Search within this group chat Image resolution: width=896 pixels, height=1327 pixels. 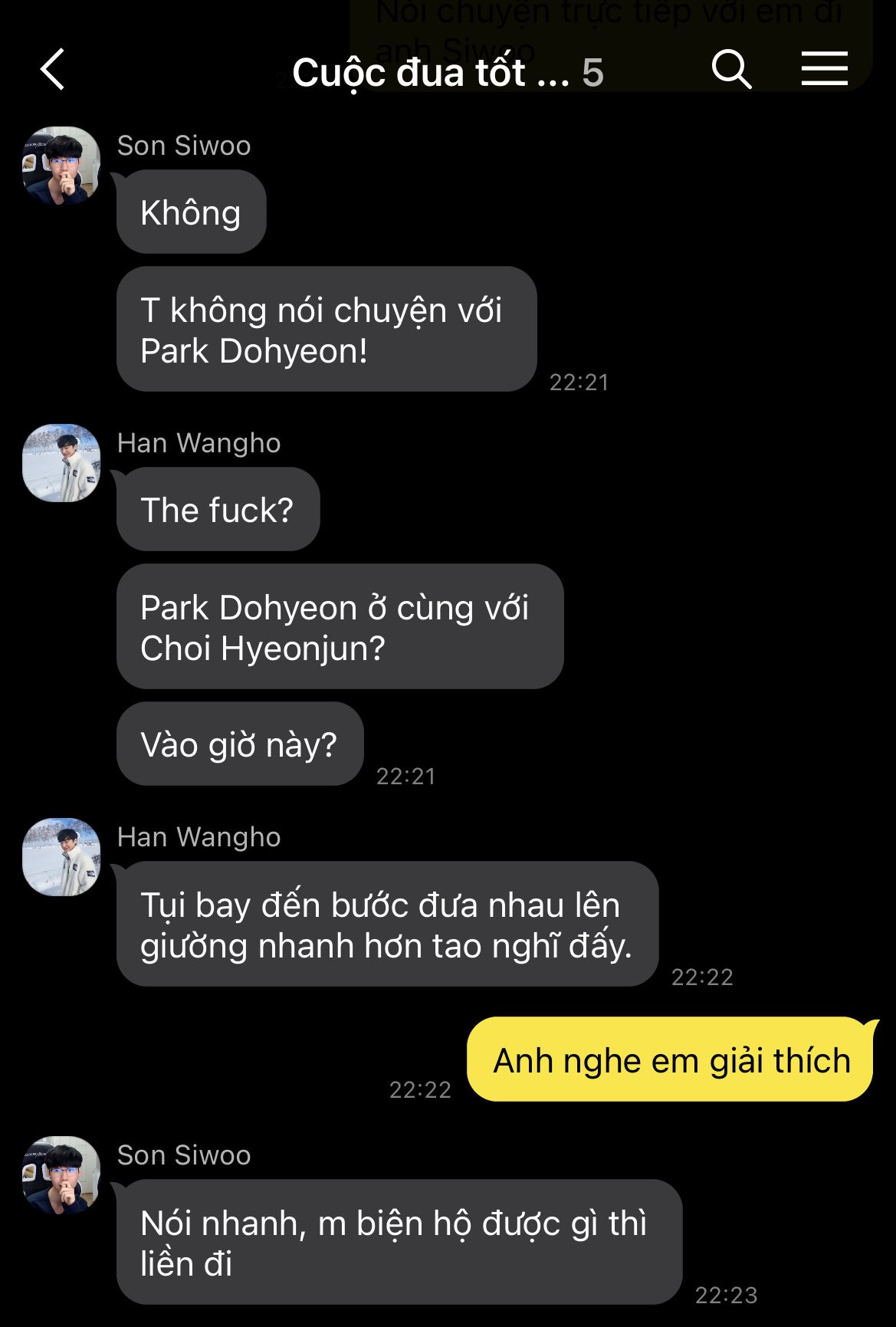click(731, 70)
